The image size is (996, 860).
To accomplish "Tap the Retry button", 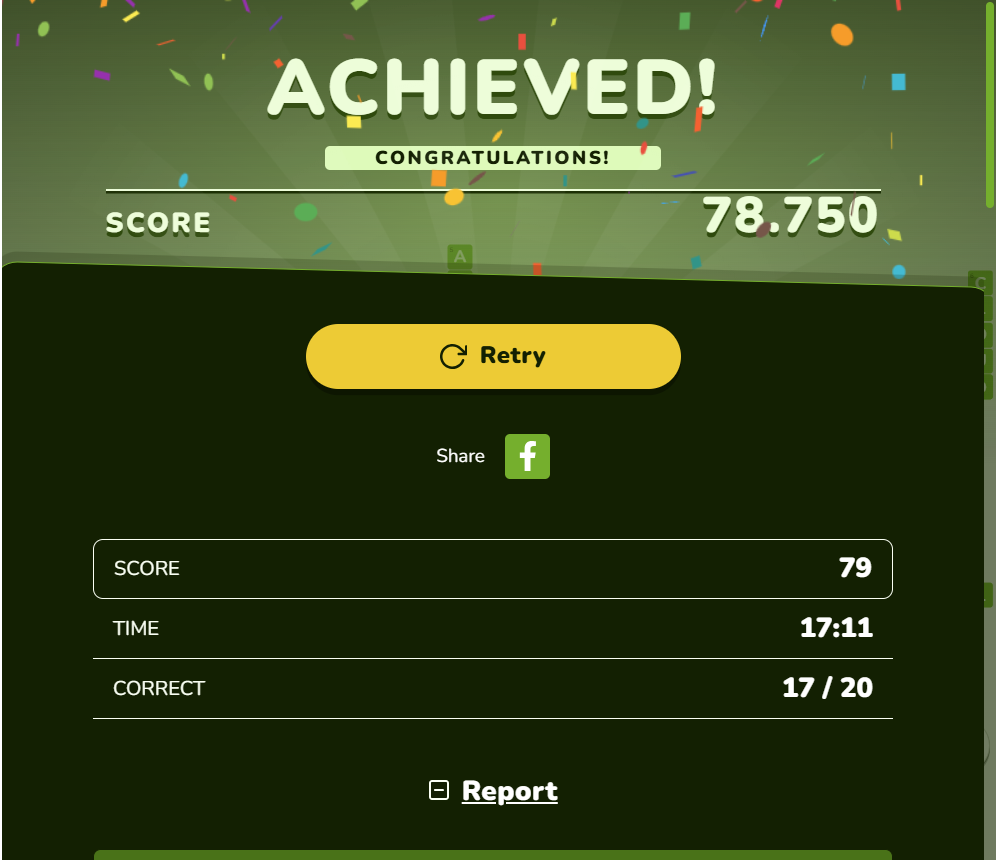I will [x=493, y=356].
